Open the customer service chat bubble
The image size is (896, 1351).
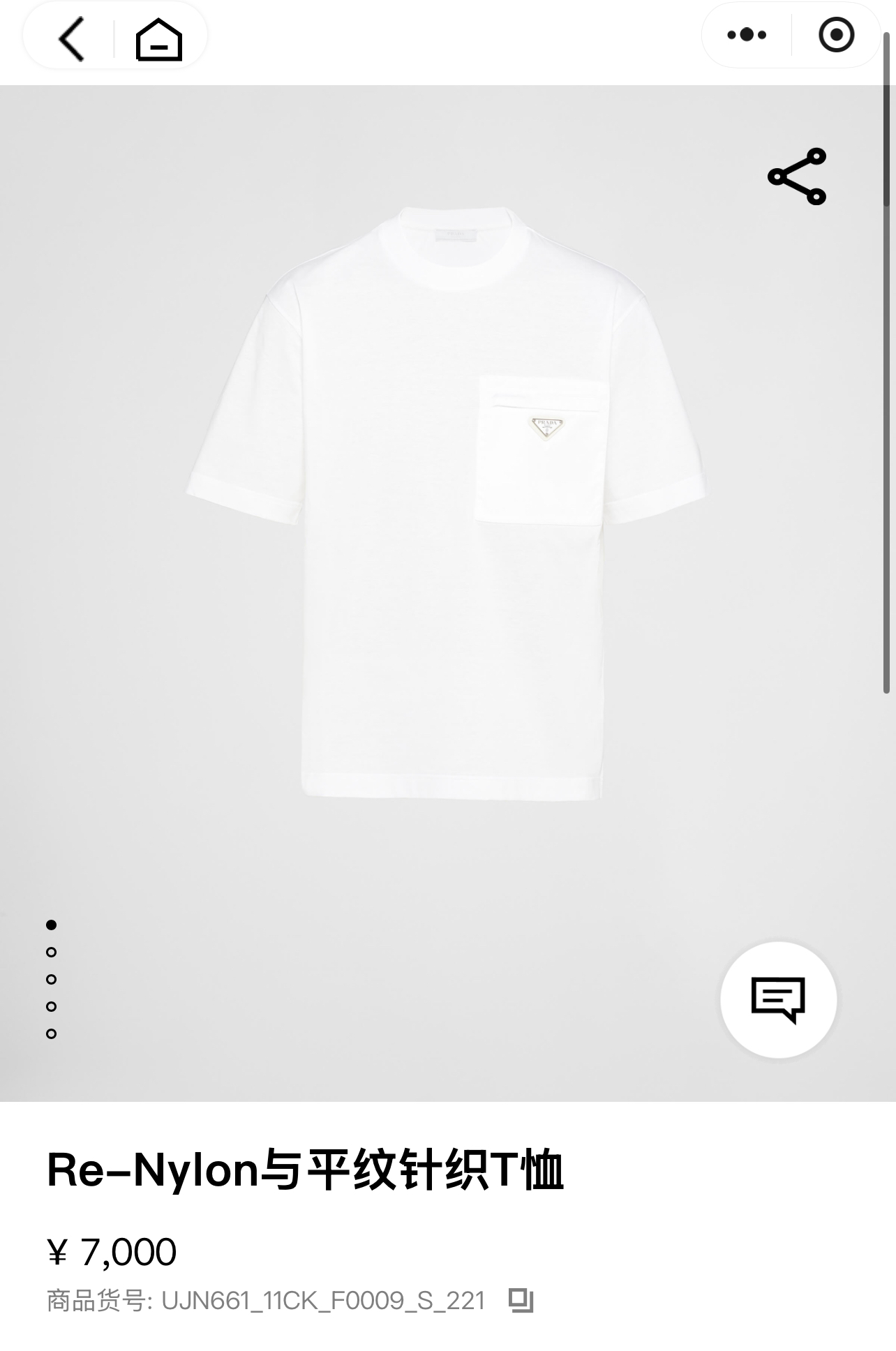(x=778, y=999)
